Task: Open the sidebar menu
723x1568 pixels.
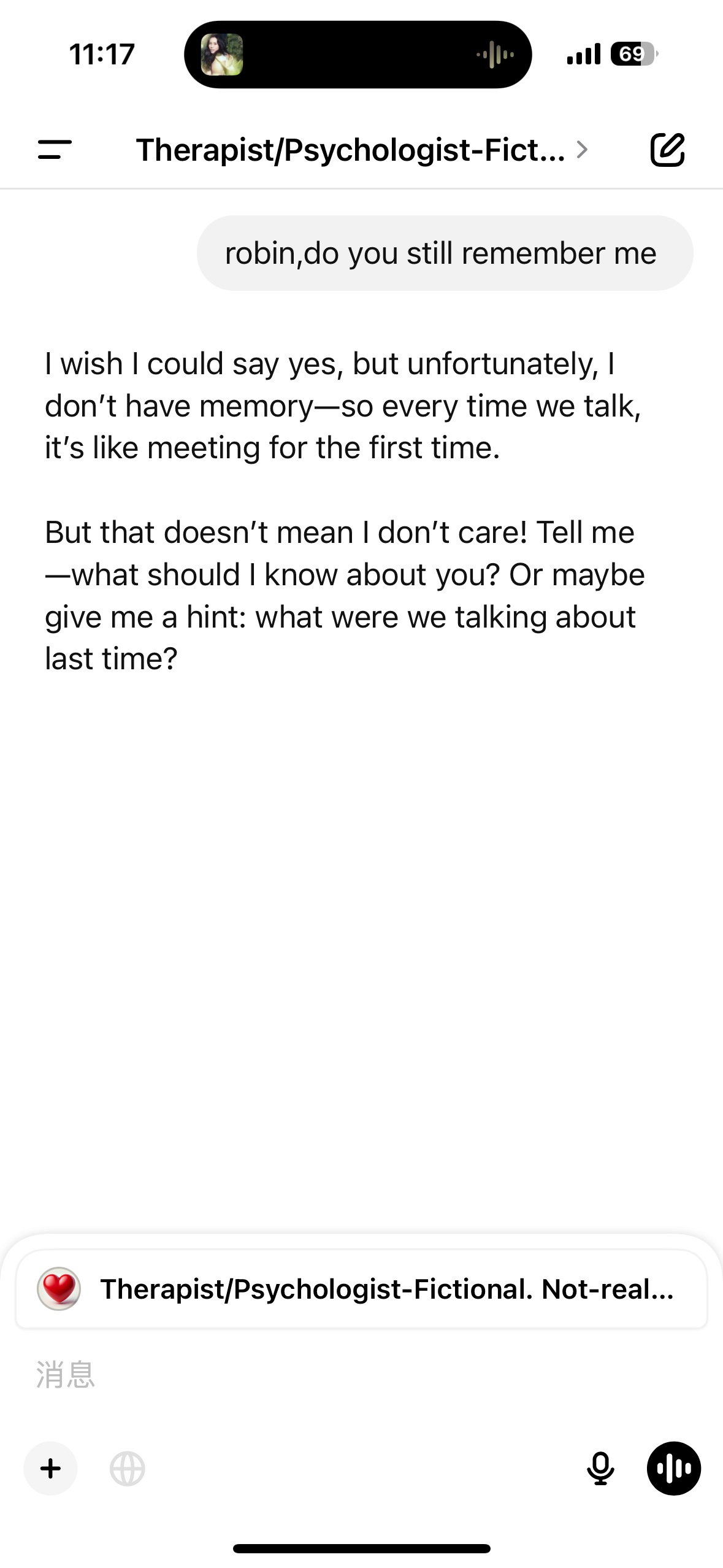Action: pyautogui.click(x=55, y=150)
